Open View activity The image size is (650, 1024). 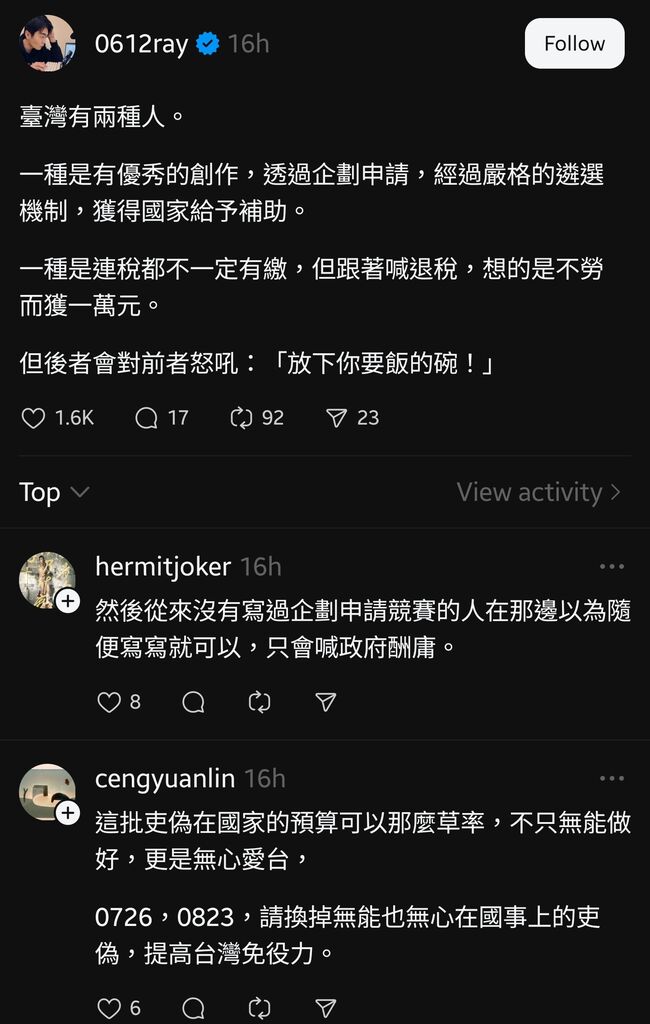[538, 492]
